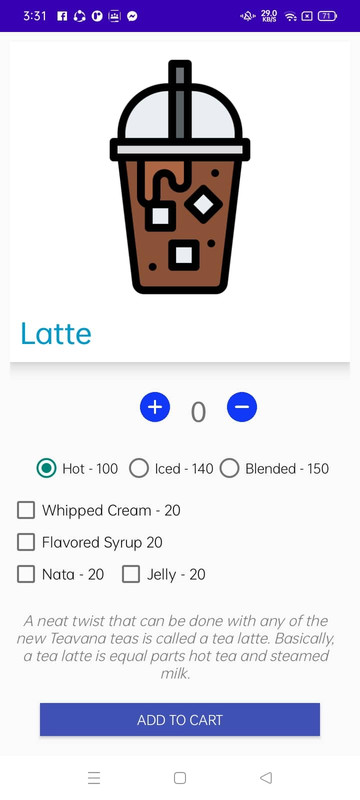Screen dimensions: 360x800
Task: Increase quantity with the plus button
Action: coord(155,407)
